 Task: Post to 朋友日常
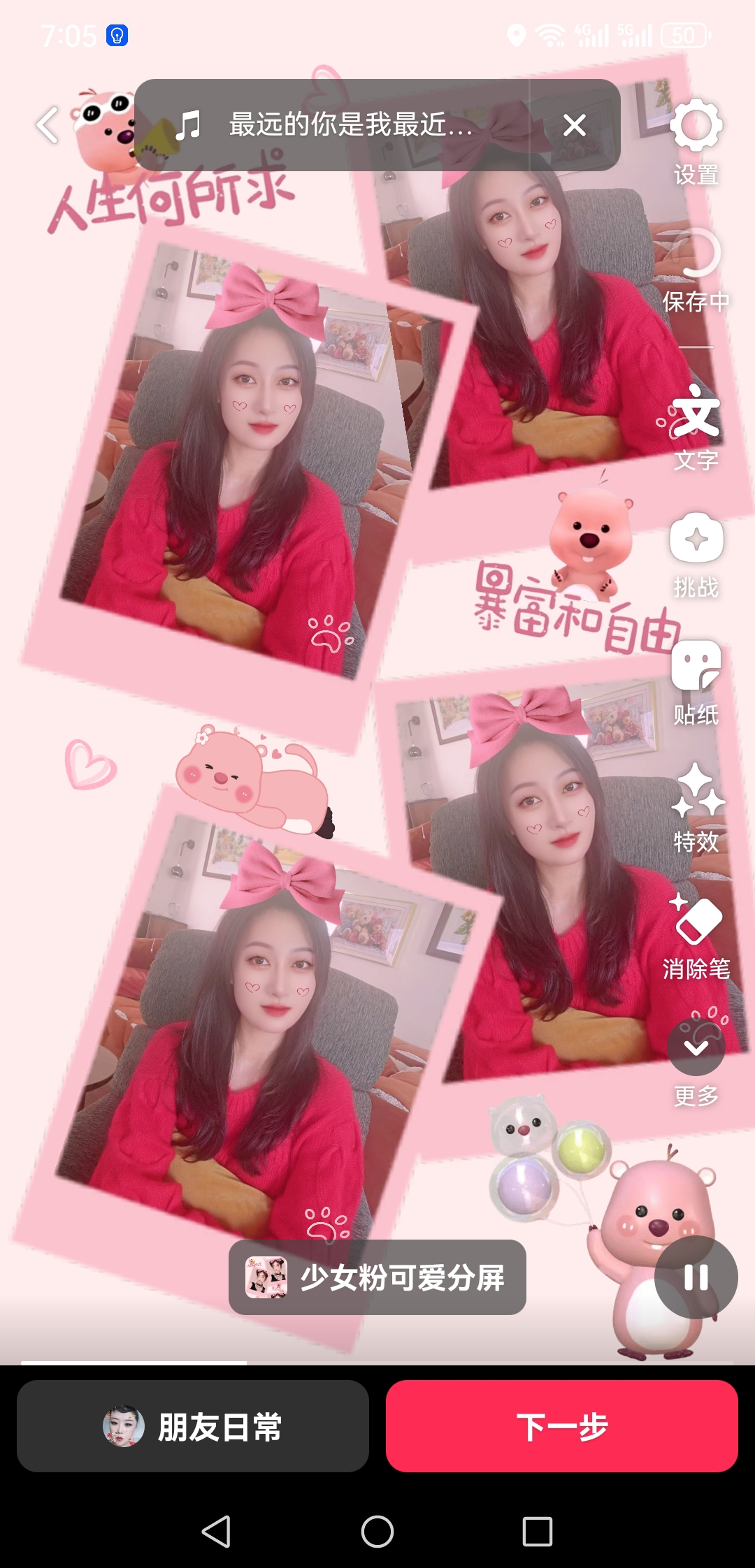tap(193, 1426)
